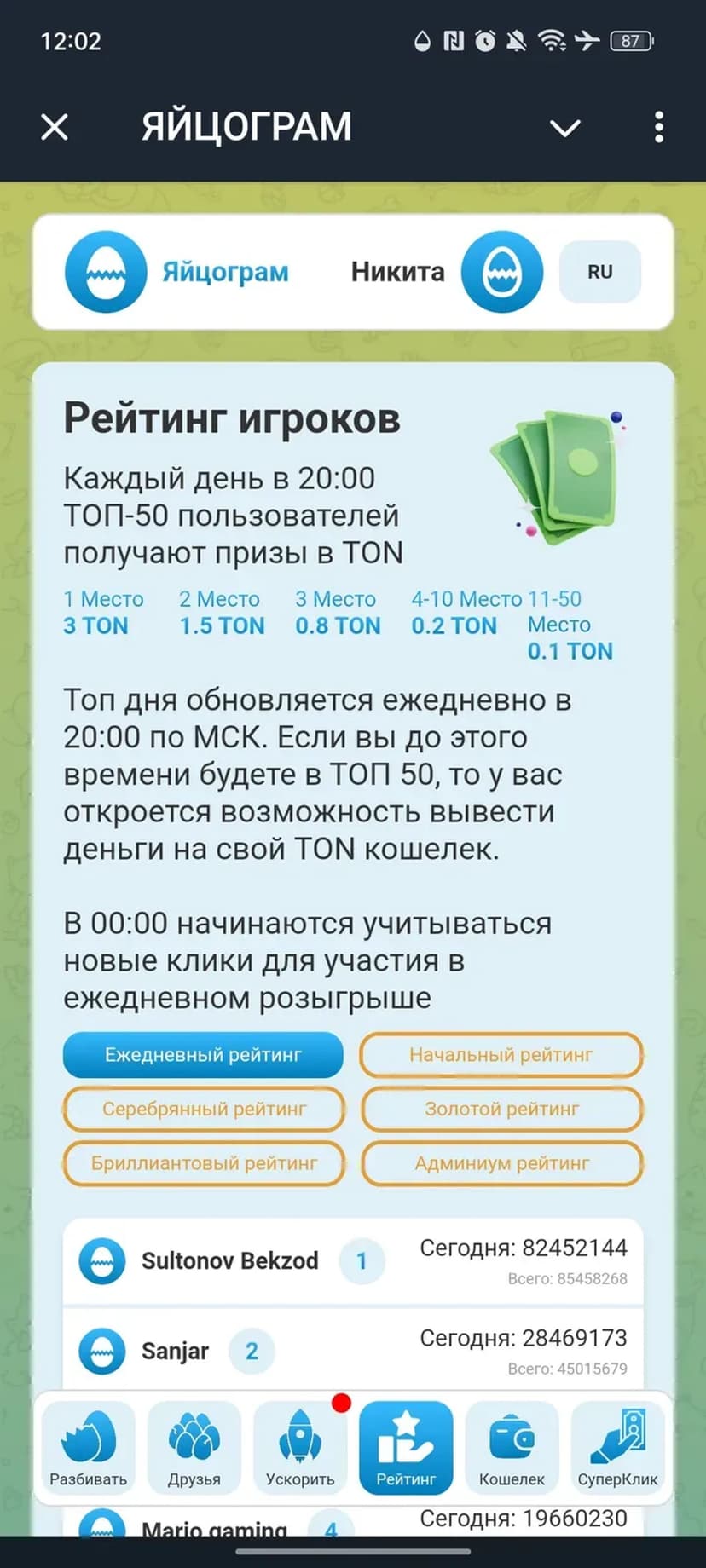Screen dimensions: 706x1568
Task: Go to the СуперКлик tab
Action: (x=617, y=1448)
